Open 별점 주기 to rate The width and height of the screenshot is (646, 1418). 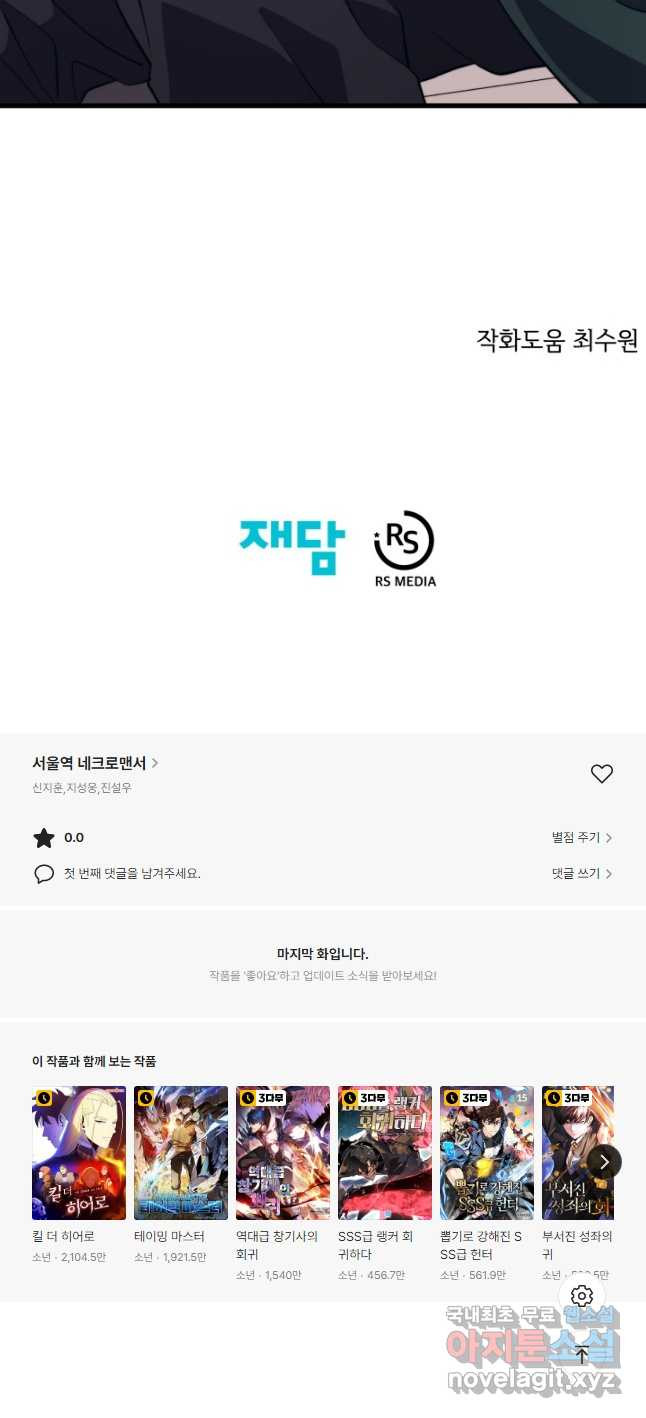point(582,838)
